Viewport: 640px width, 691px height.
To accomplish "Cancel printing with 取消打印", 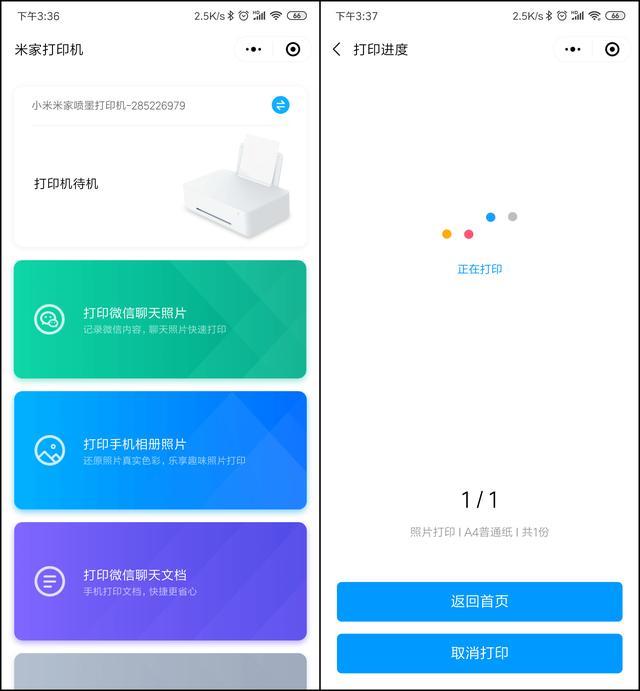I will pos(479,653).
